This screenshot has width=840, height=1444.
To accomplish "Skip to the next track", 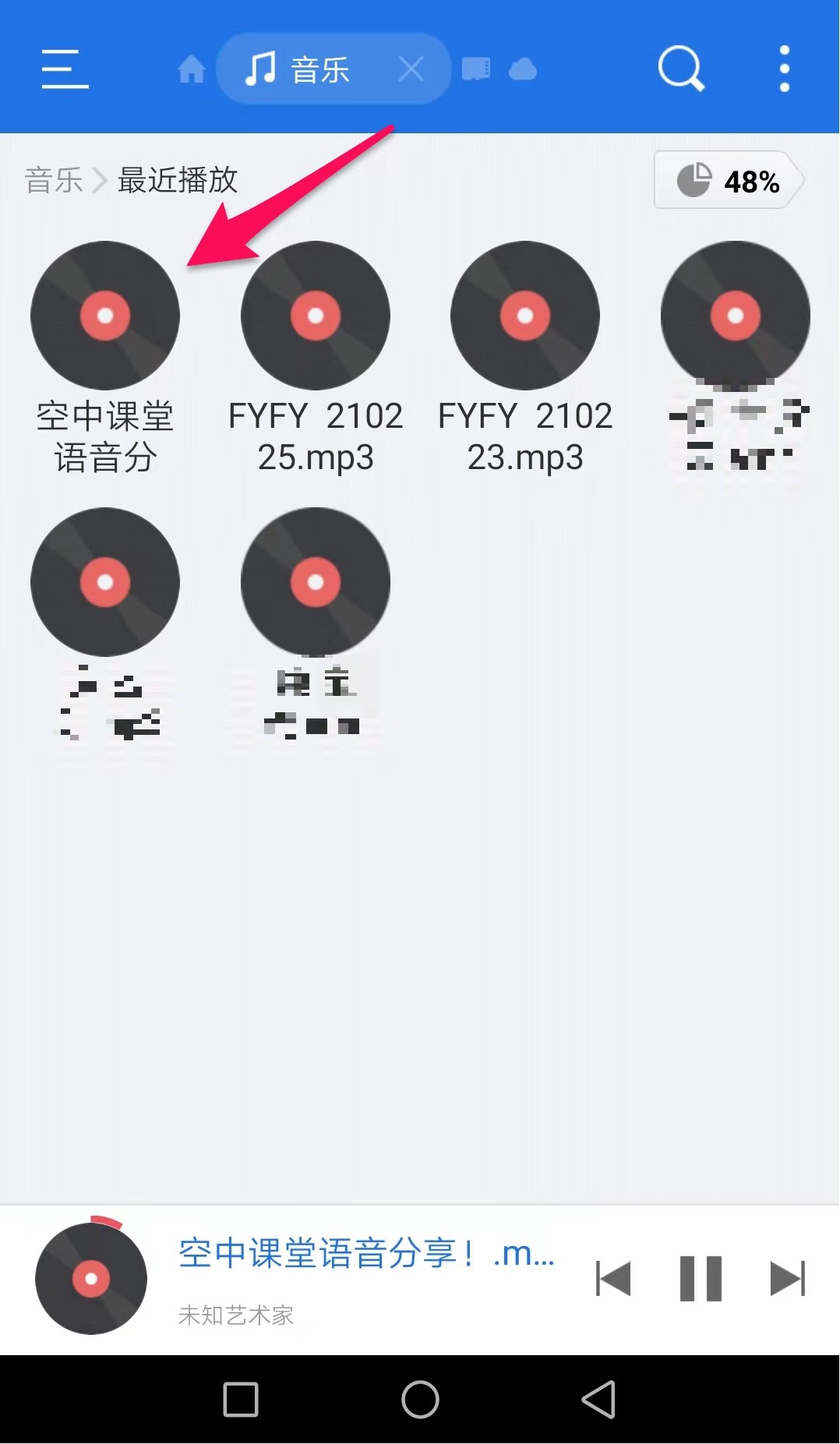I will click(x=788, y=1278).
